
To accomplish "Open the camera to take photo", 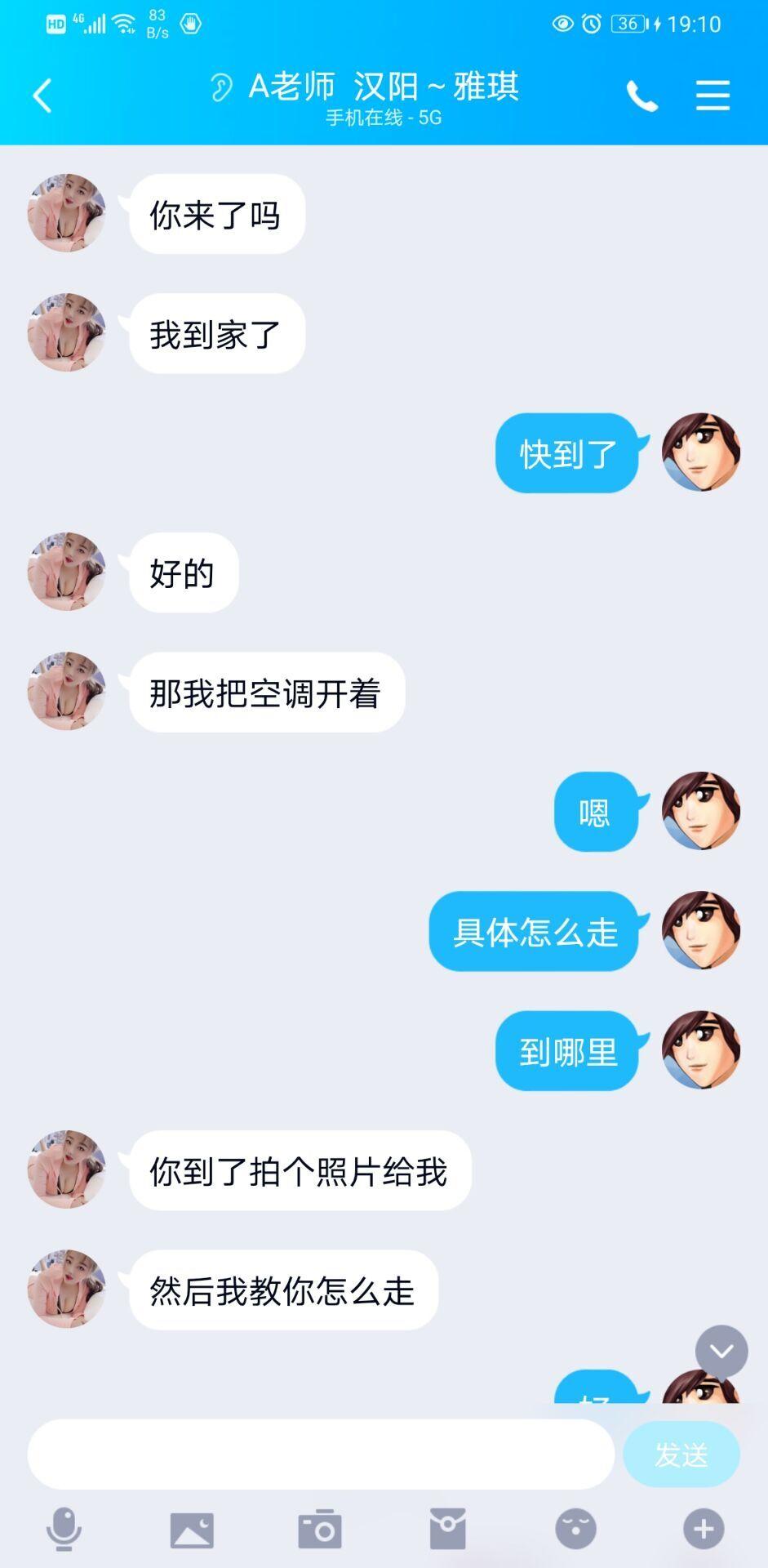I will 320,1529.
